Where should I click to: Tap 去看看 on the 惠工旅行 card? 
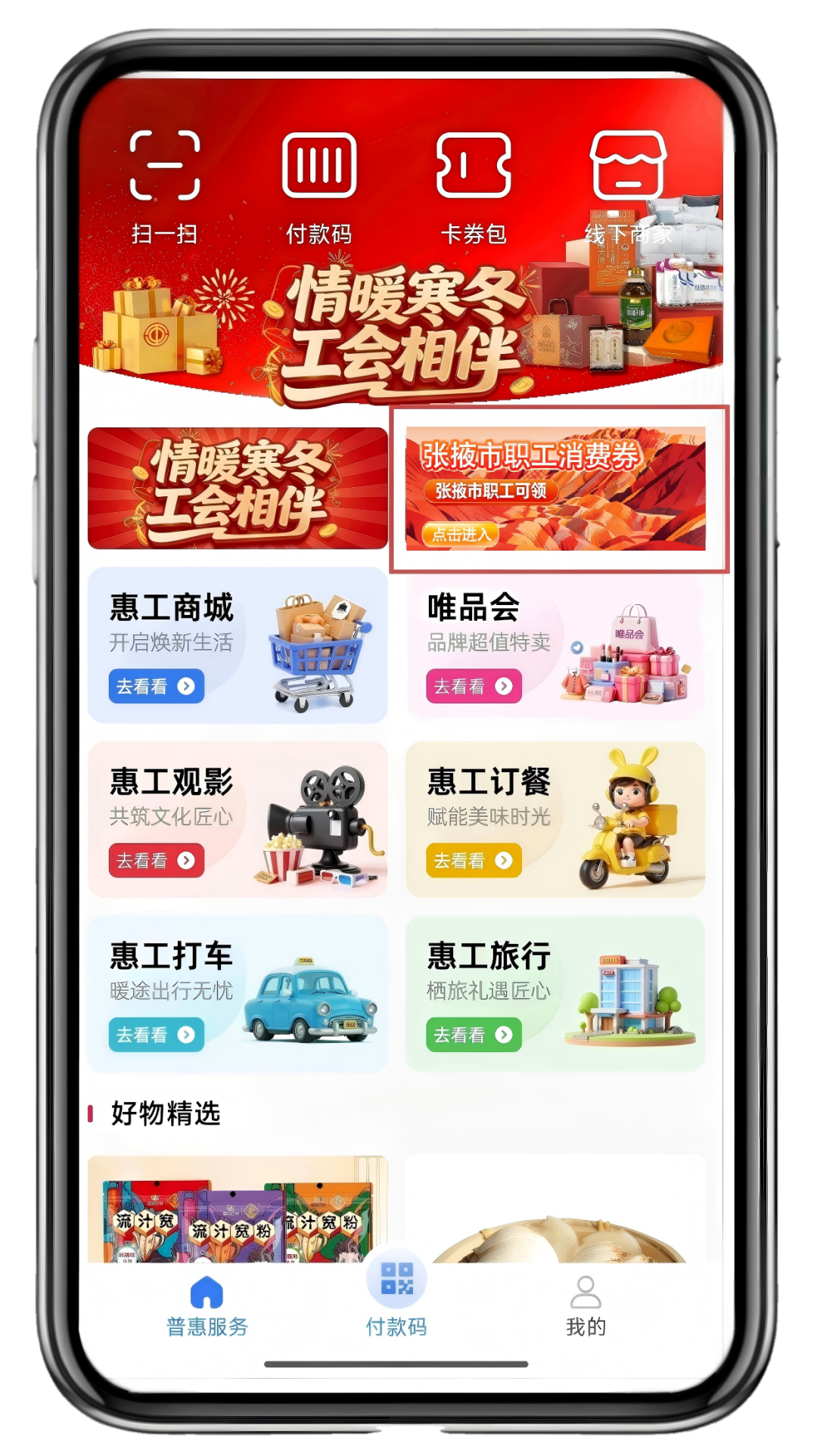click(x=474, y=1034)
